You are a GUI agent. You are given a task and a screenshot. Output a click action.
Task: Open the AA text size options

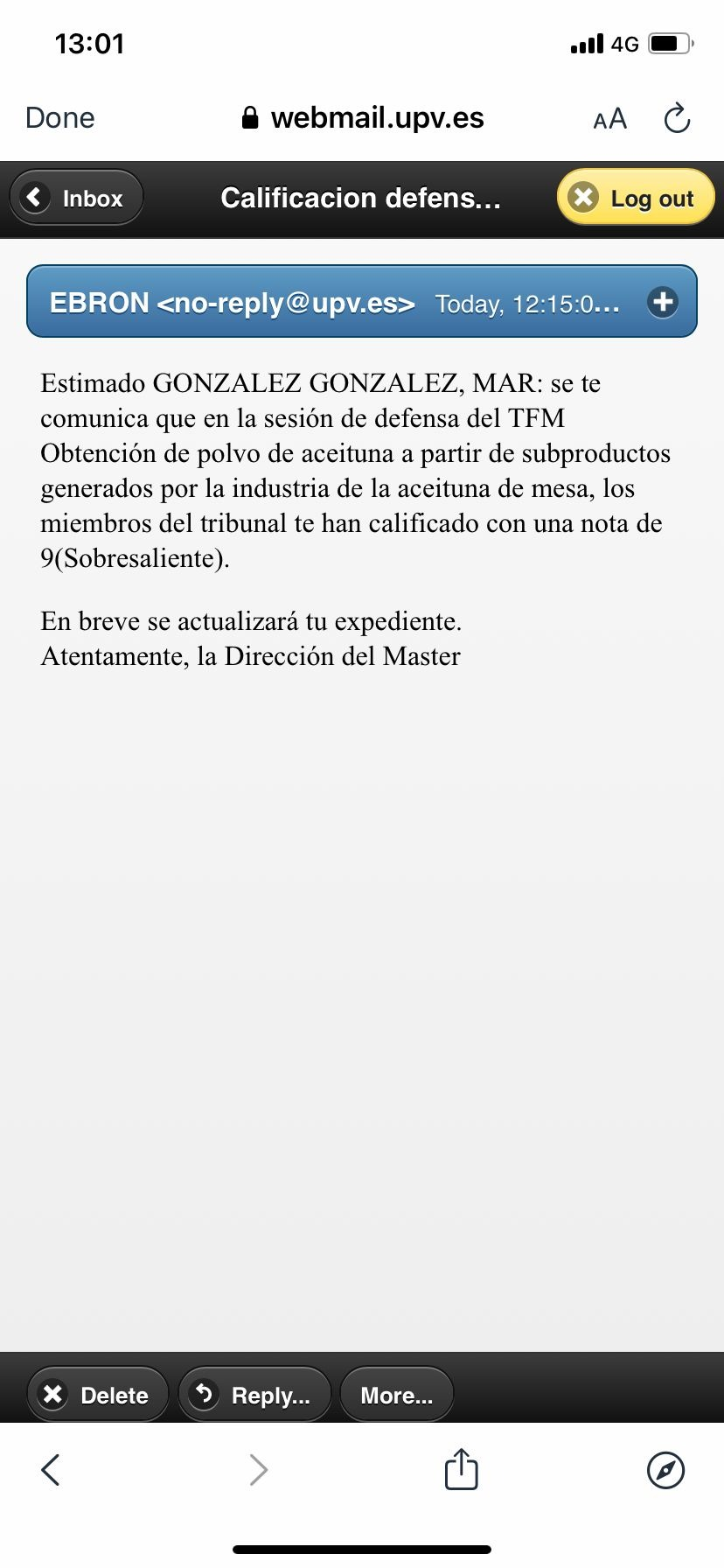coord(609,118)
